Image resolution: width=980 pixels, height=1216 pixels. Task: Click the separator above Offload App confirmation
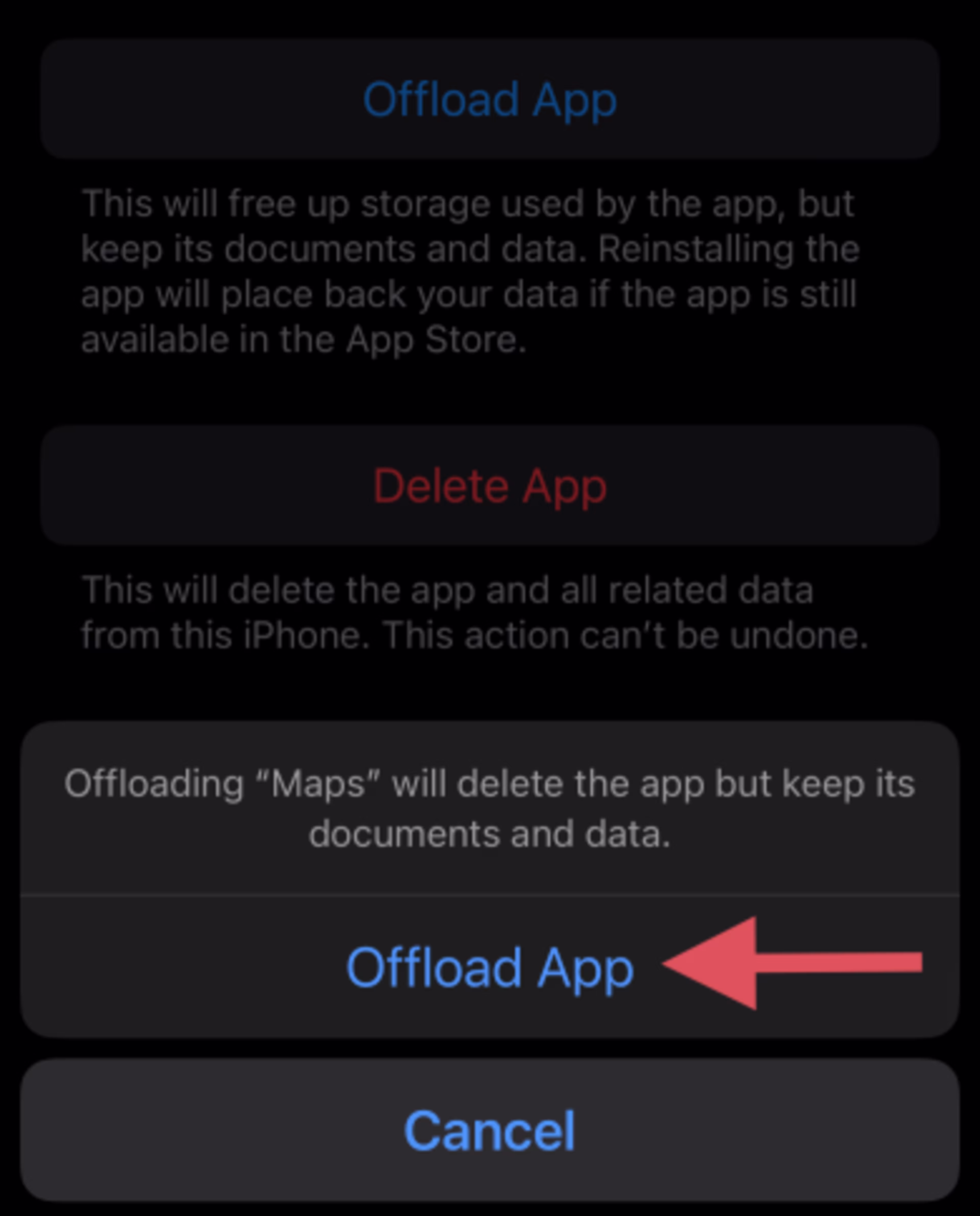[x=489, y=892]
